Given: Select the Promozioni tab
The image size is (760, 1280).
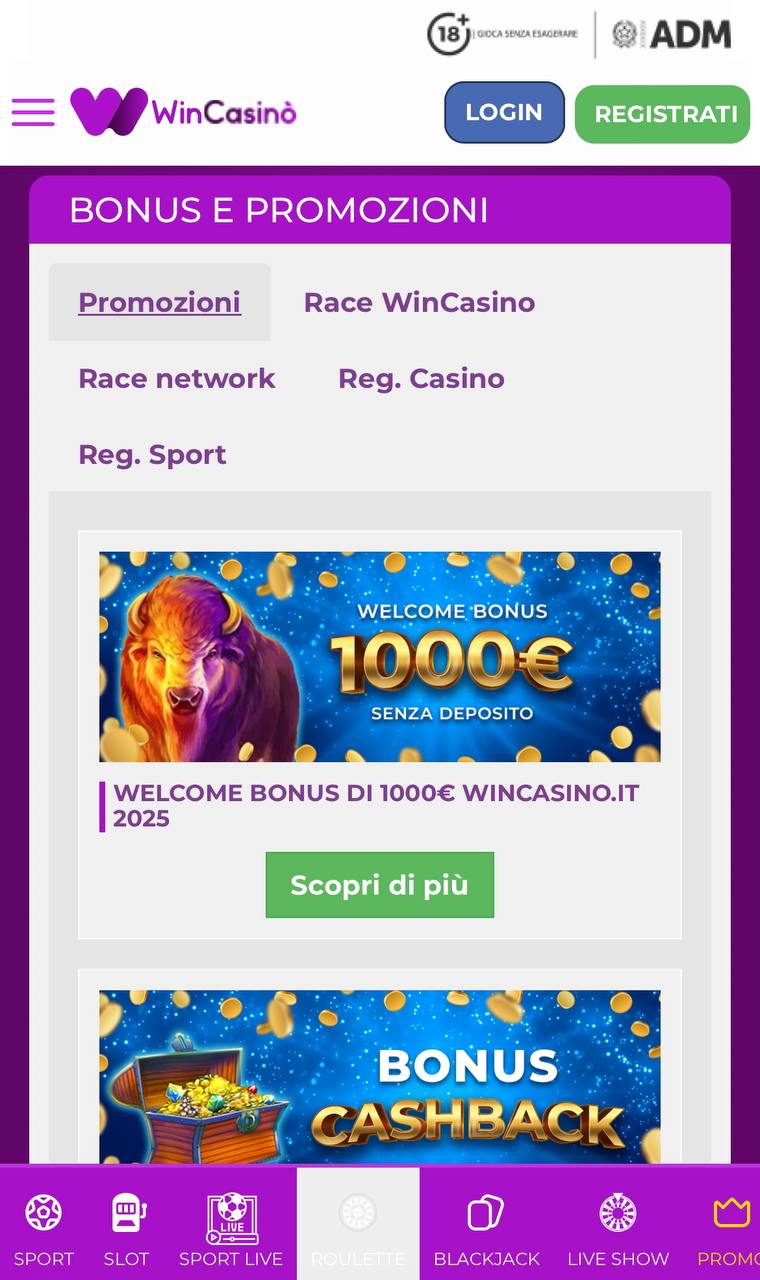Looking at the screenshot, I should [x=160, y=302].
